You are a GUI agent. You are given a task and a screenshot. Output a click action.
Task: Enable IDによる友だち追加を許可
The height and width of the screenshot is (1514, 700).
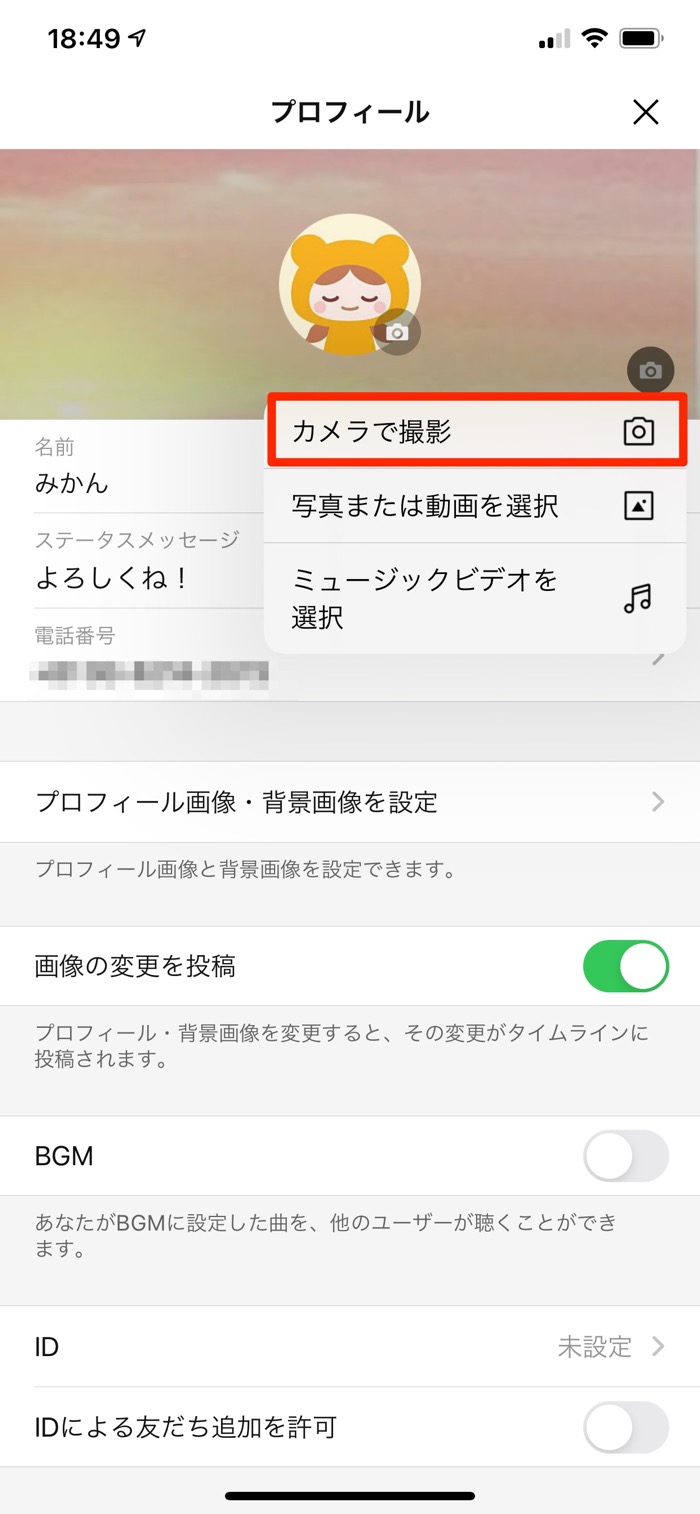(x=626, y=1427)
